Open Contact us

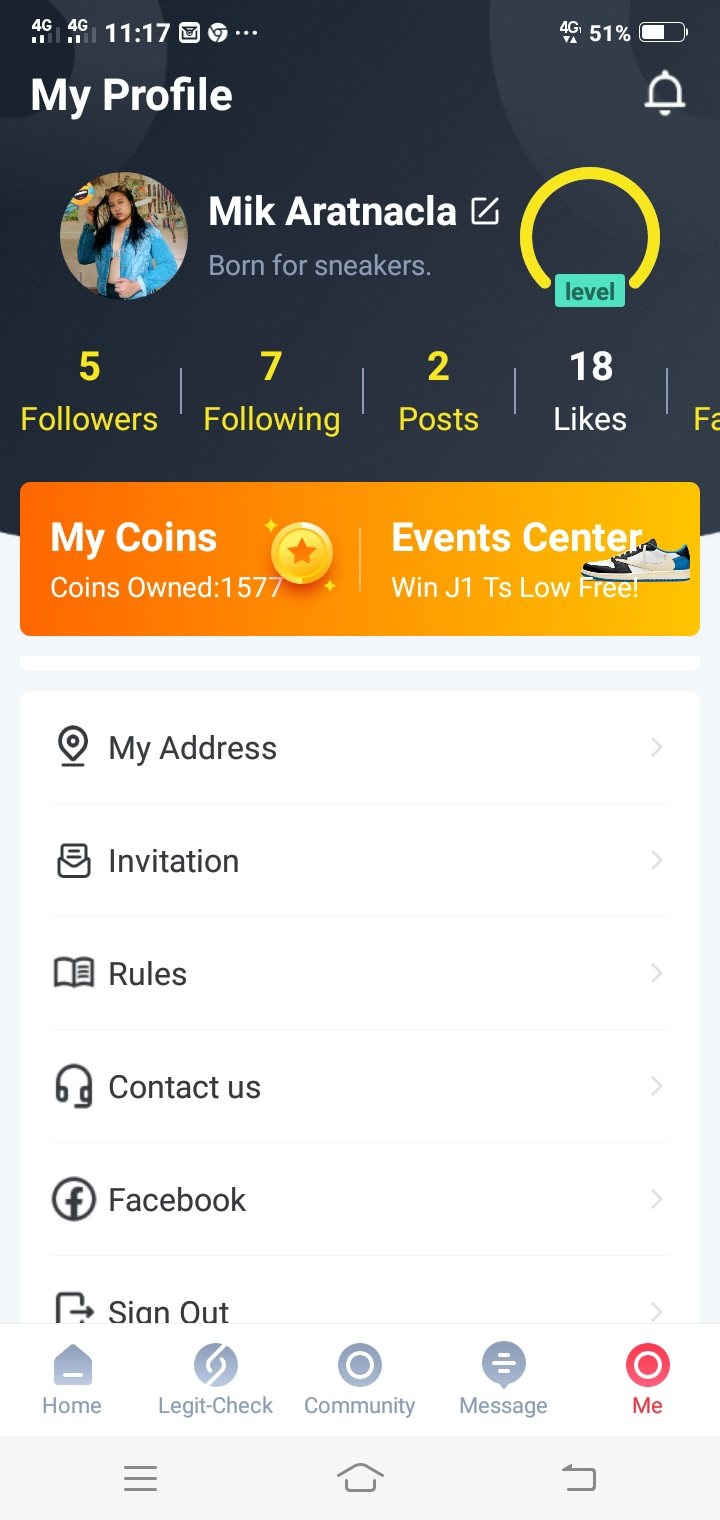point(360,1086)
